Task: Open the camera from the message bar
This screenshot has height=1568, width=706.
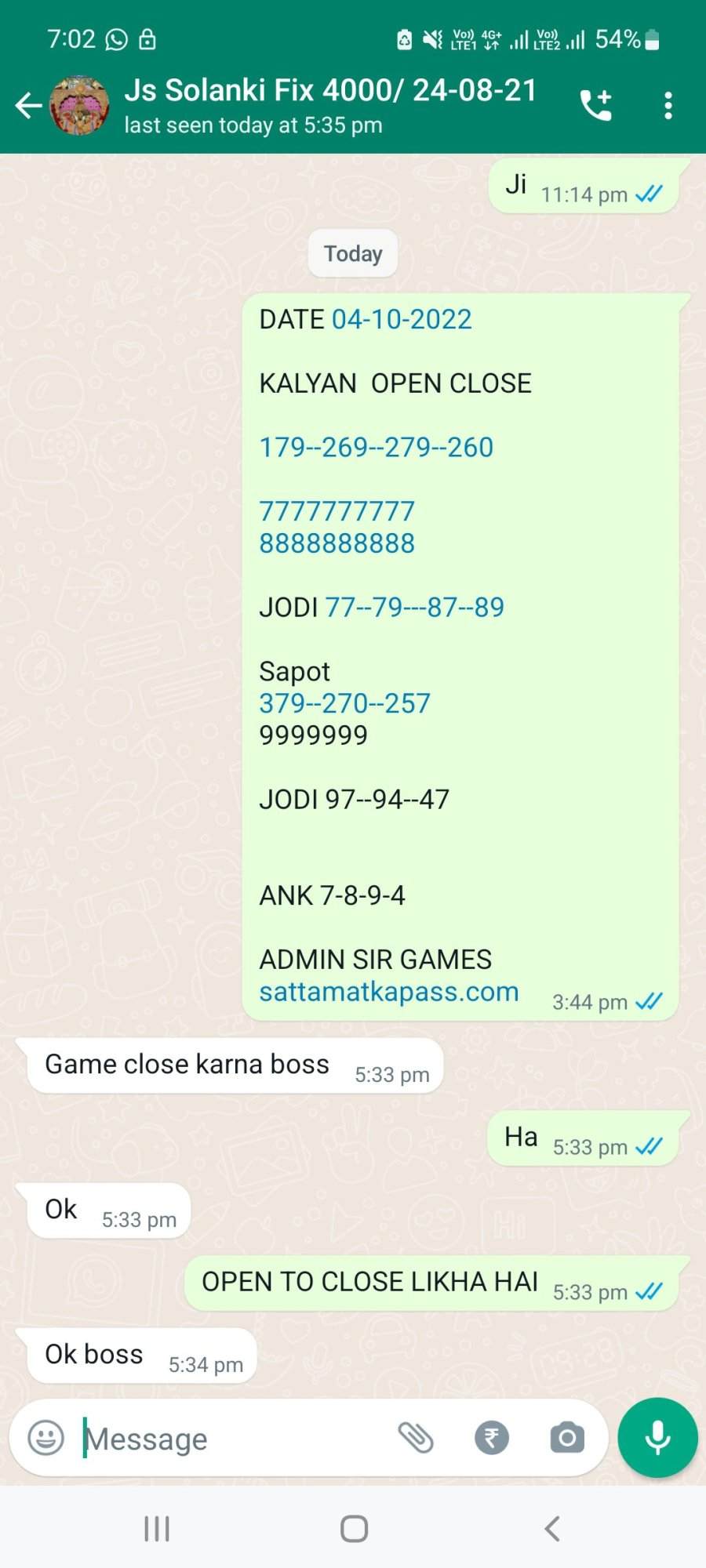Action: coord(567,1438)
